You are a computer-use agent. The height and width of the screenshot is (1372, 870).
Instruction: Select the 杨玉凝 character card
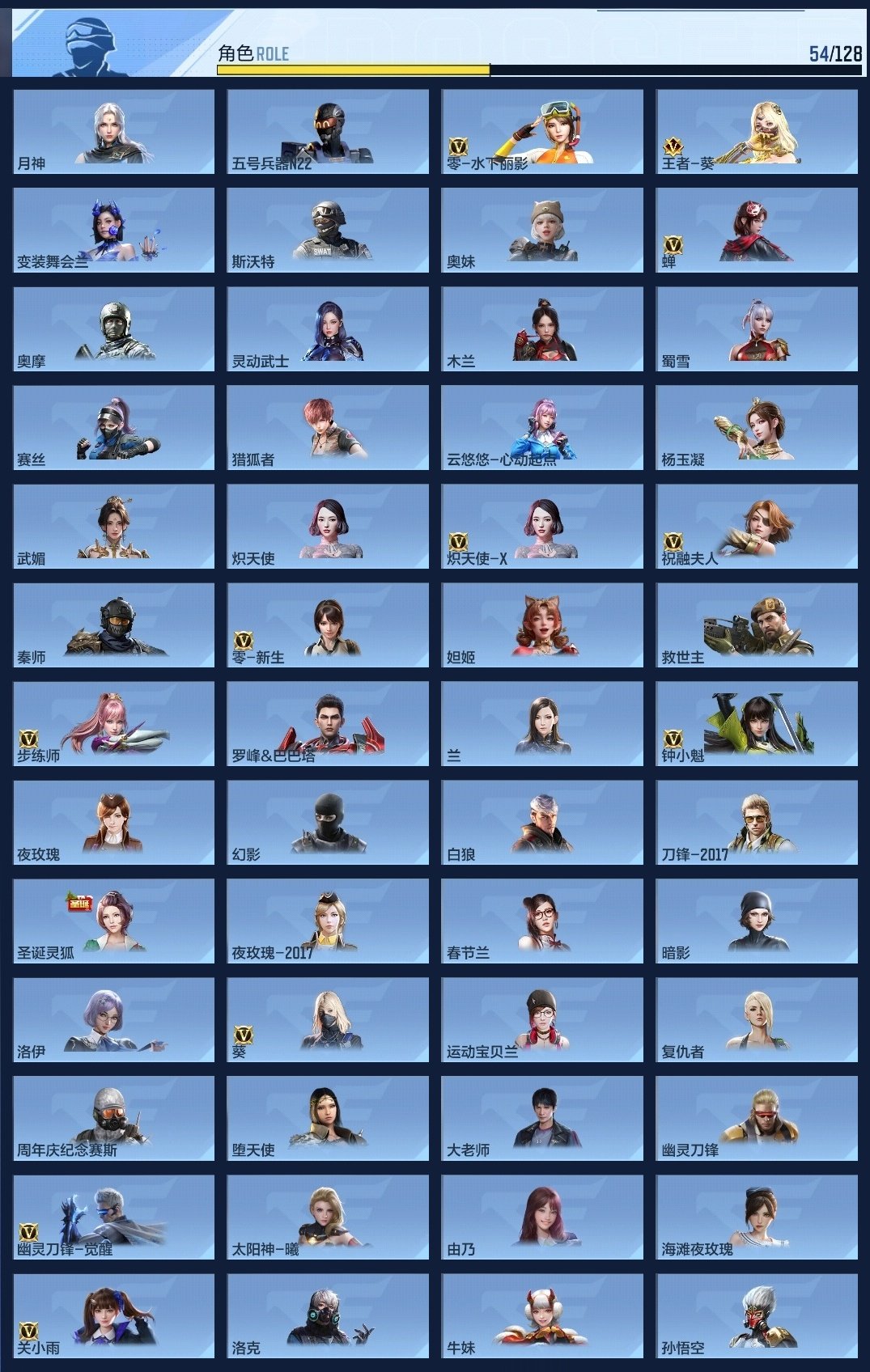(x=757, y=427)
